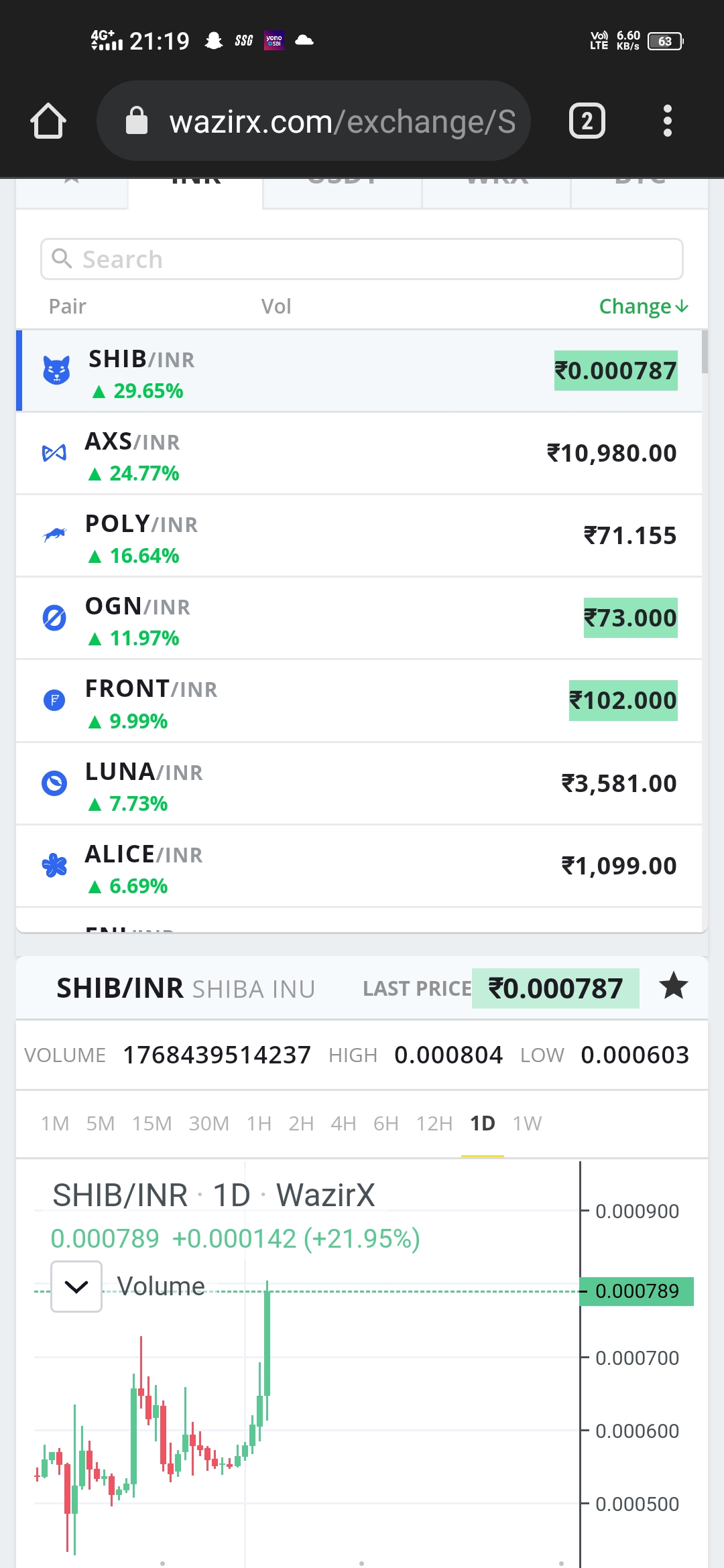724x1568 pixels.
Task: Open the POLY/INR pair
Action: pyautogui.click(x=359, y=536)
